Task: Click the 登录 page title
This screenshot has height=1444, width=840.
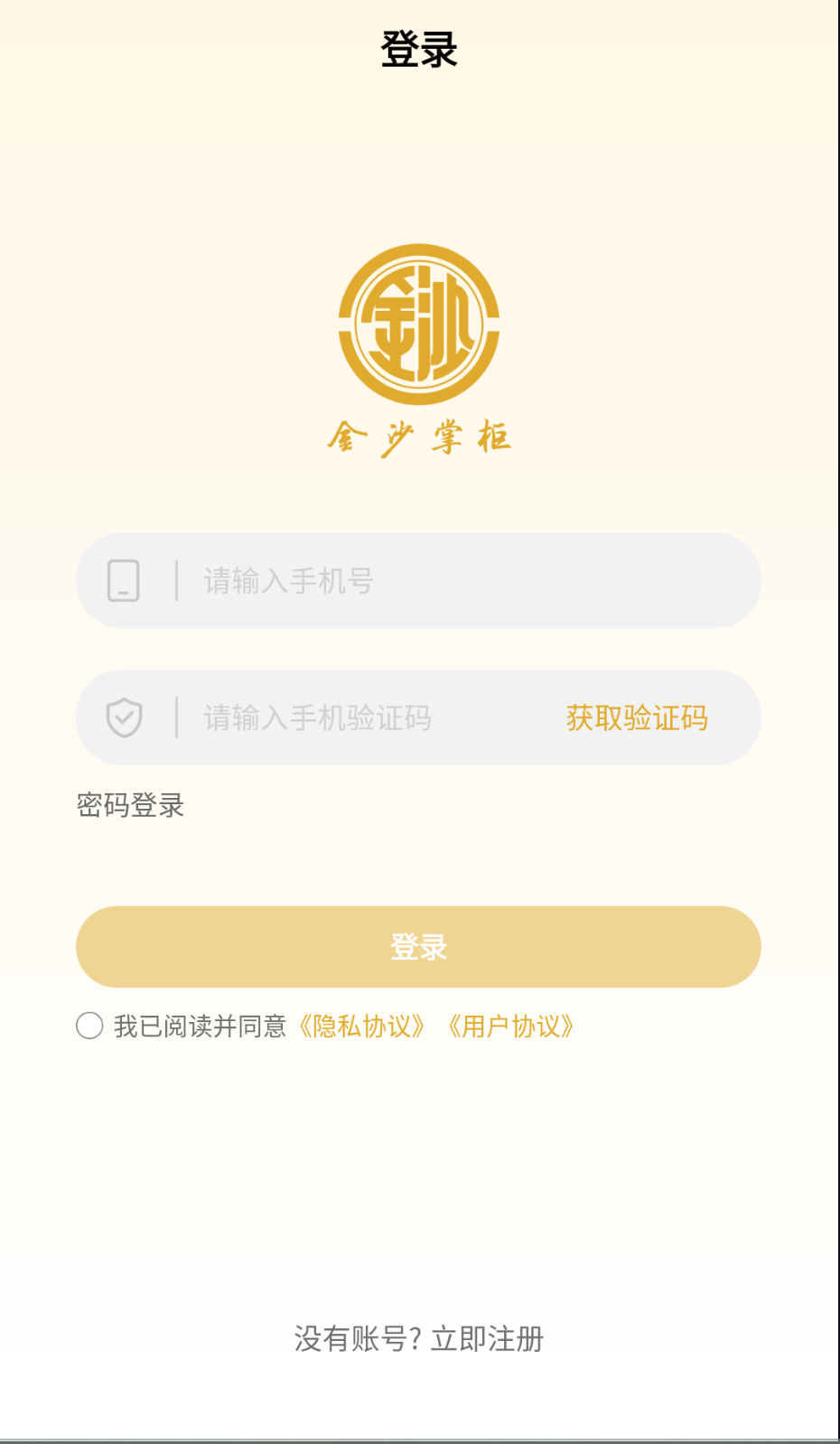Action: click(x=419, y=52)
